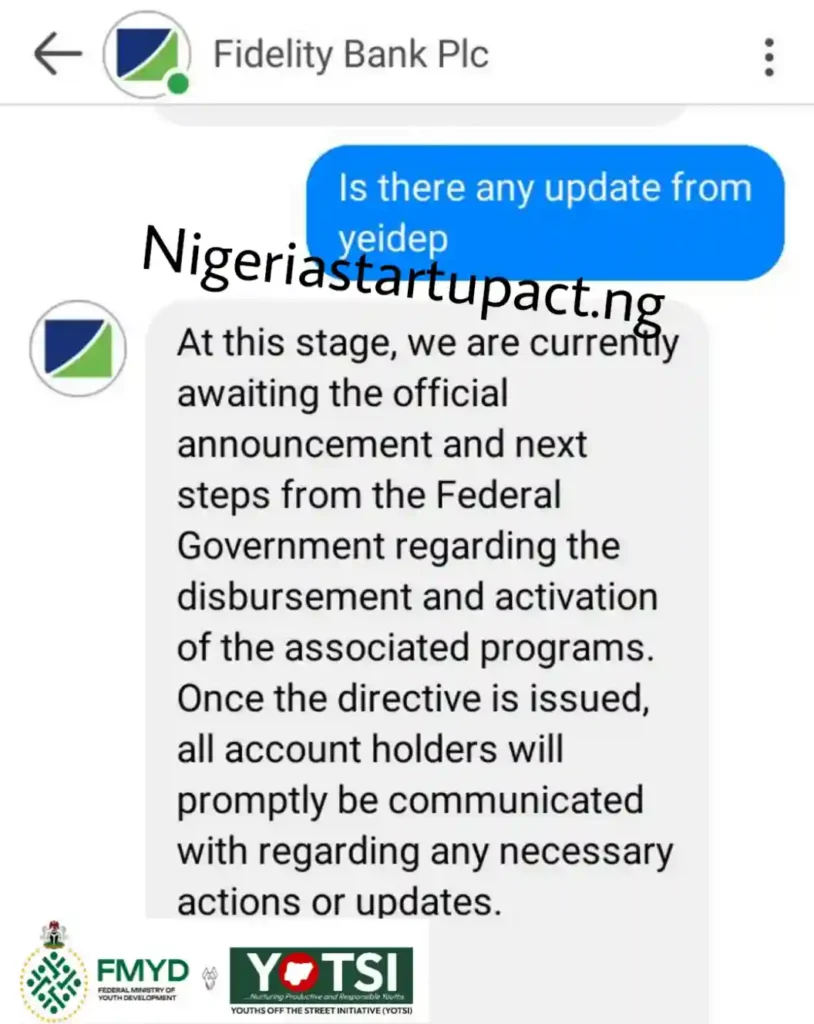Open the Fidelity Bank Plc conversation title
This screenshot has width=814, height=1024.
pos(349,55)
